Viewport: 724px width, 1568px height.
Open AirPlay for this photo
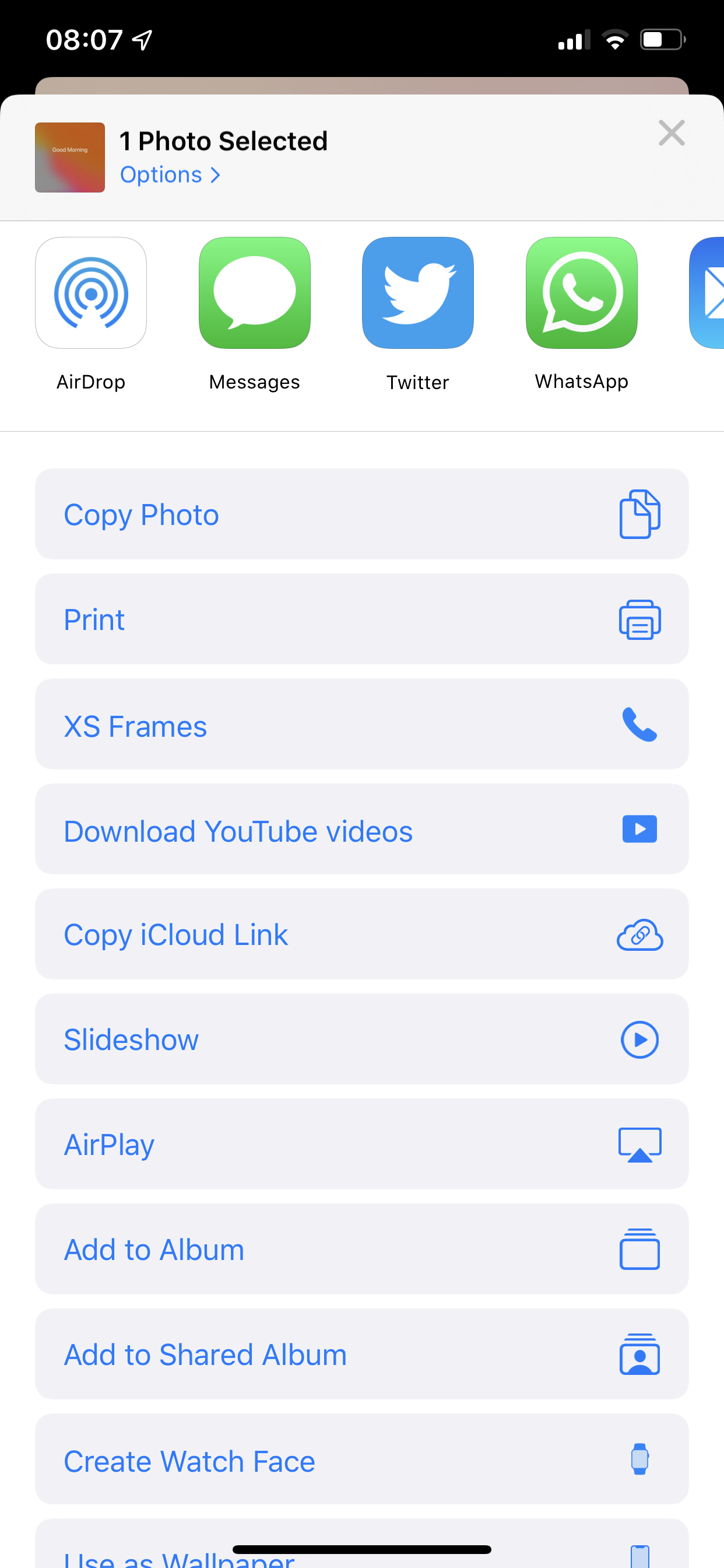pyautogui.click(x=361, y=1144)
